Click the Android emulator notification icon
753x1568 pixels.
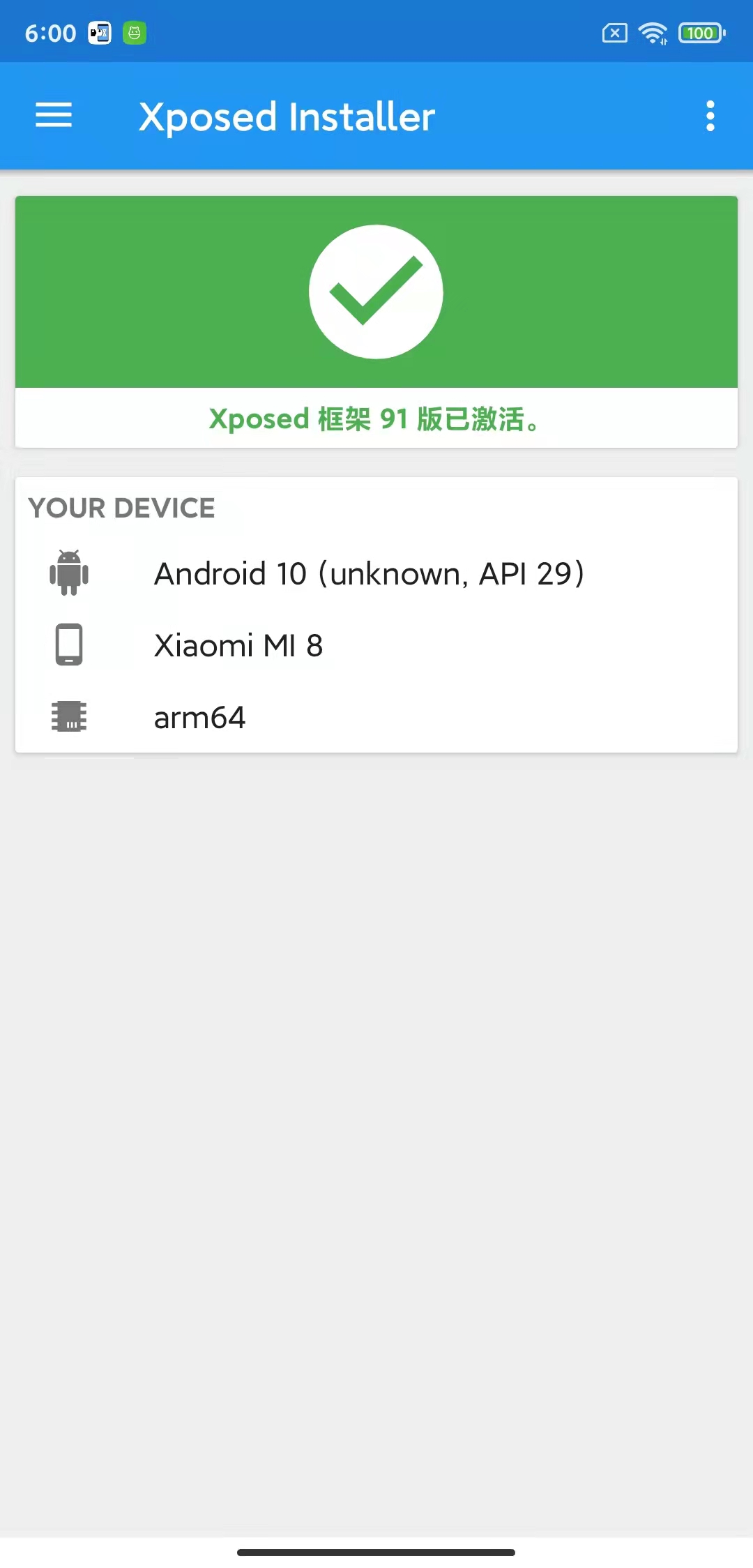(x=134, y=32)
